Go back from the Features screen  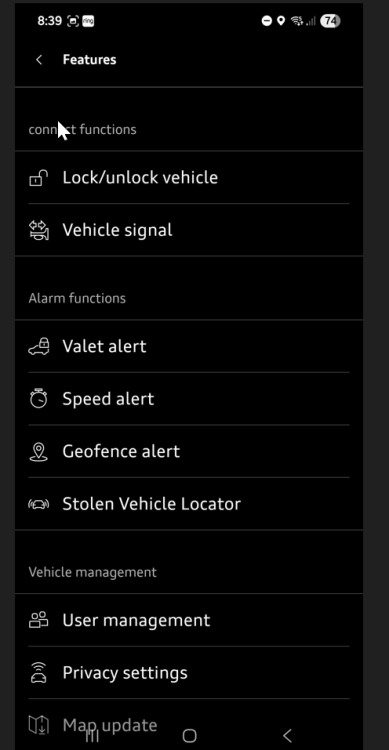pyautogui.click(x=39, y=60)
